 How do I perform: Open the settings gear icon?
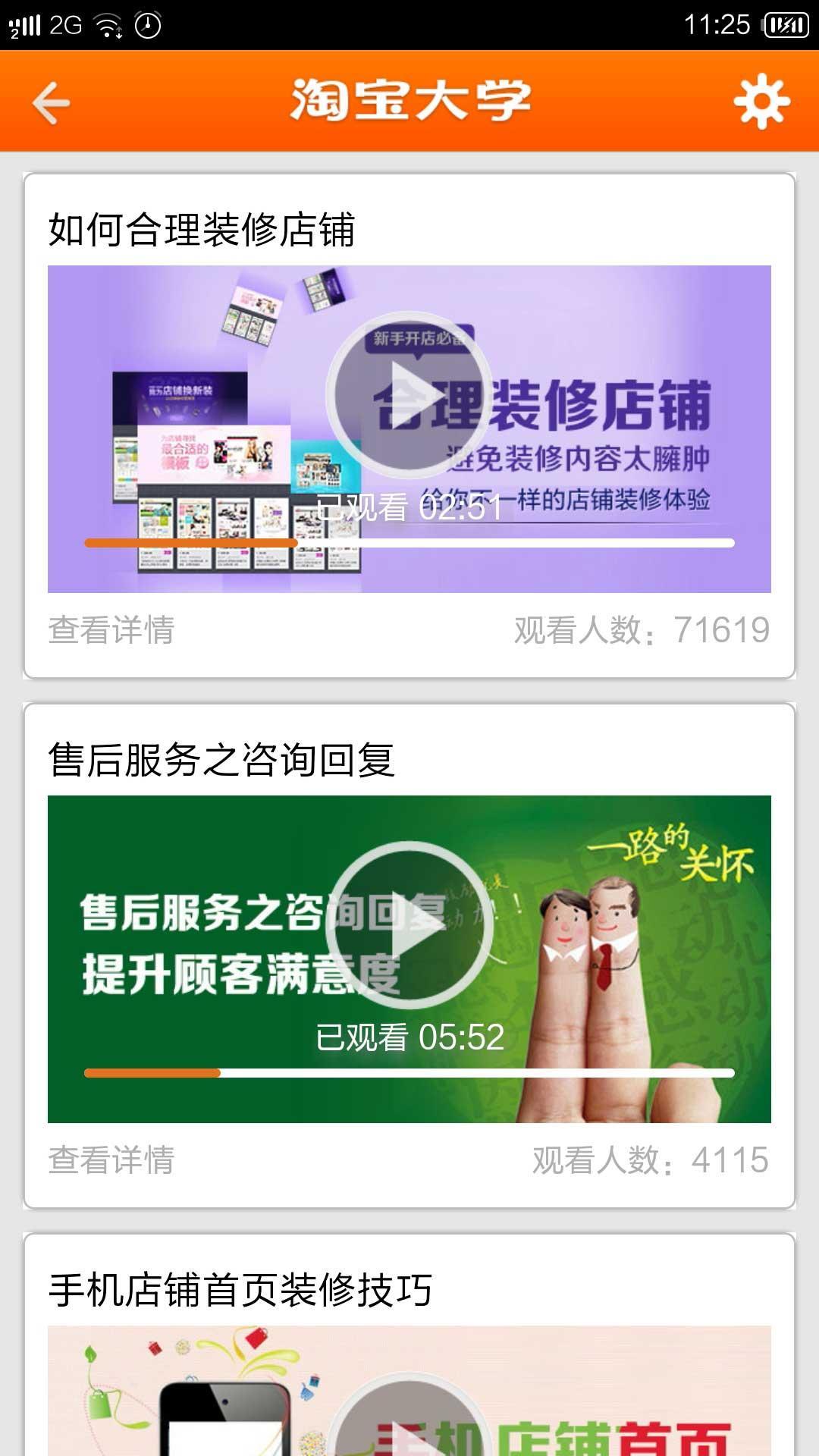click(x=761, y=102)
